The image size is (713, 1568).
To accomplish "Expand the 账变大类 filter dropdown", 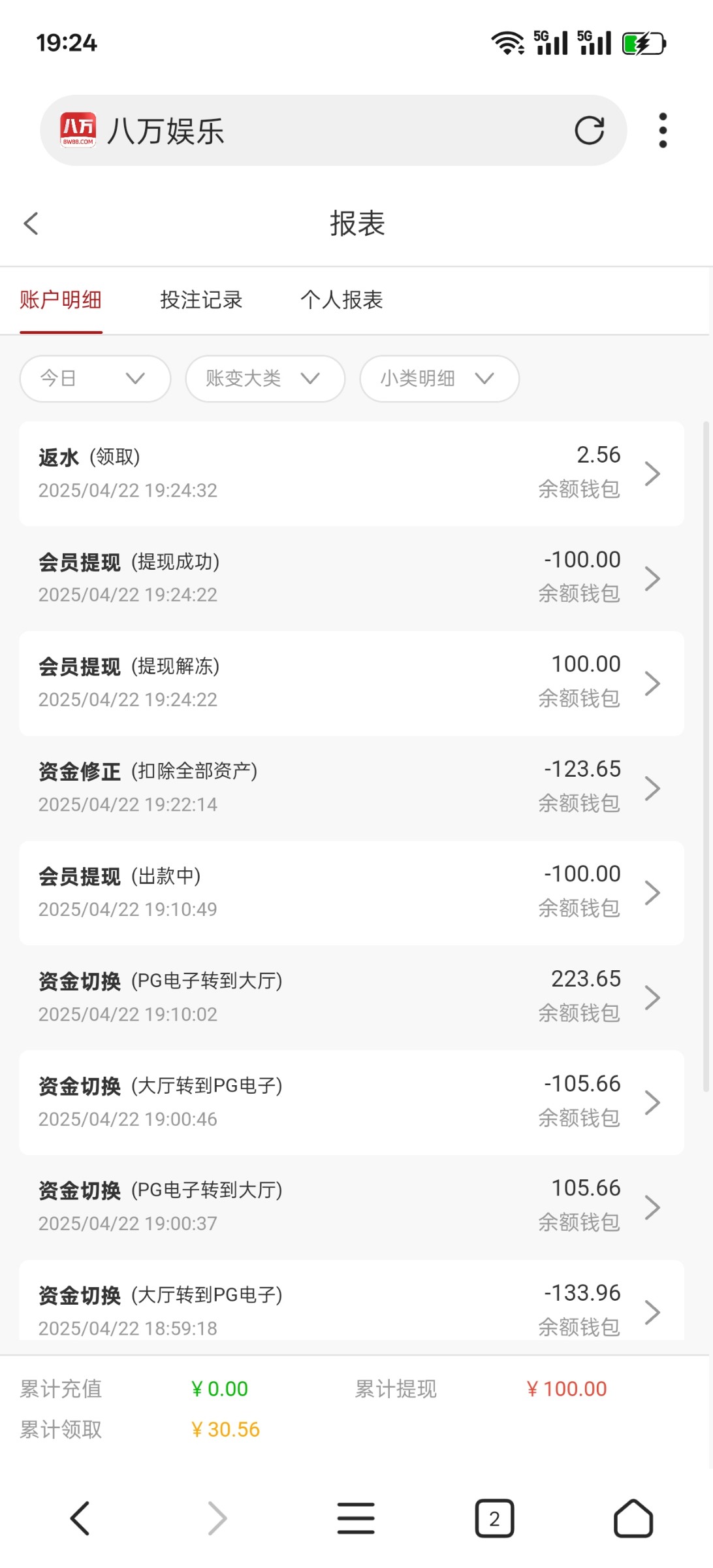I will coord(265,378).
